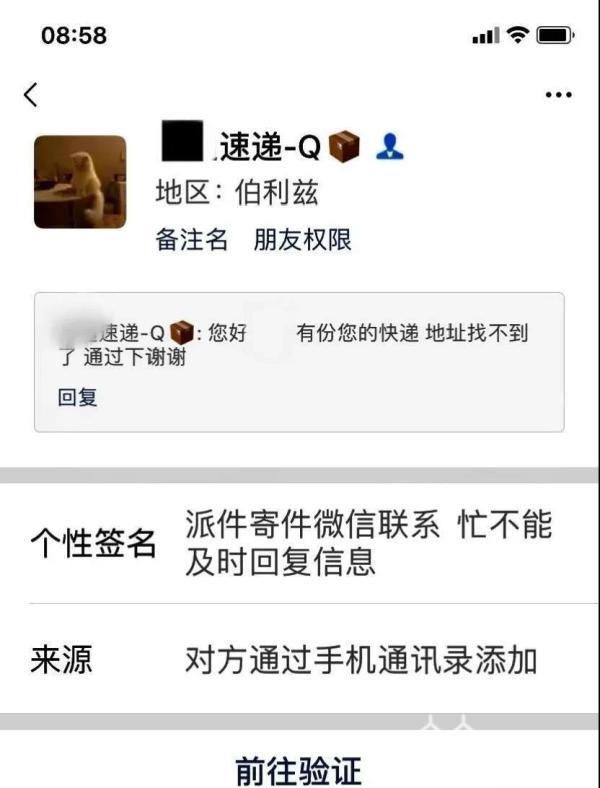Screen dimensions: 600x788
Task: Edit the 备注名 remark name
Action: [192, 240]
